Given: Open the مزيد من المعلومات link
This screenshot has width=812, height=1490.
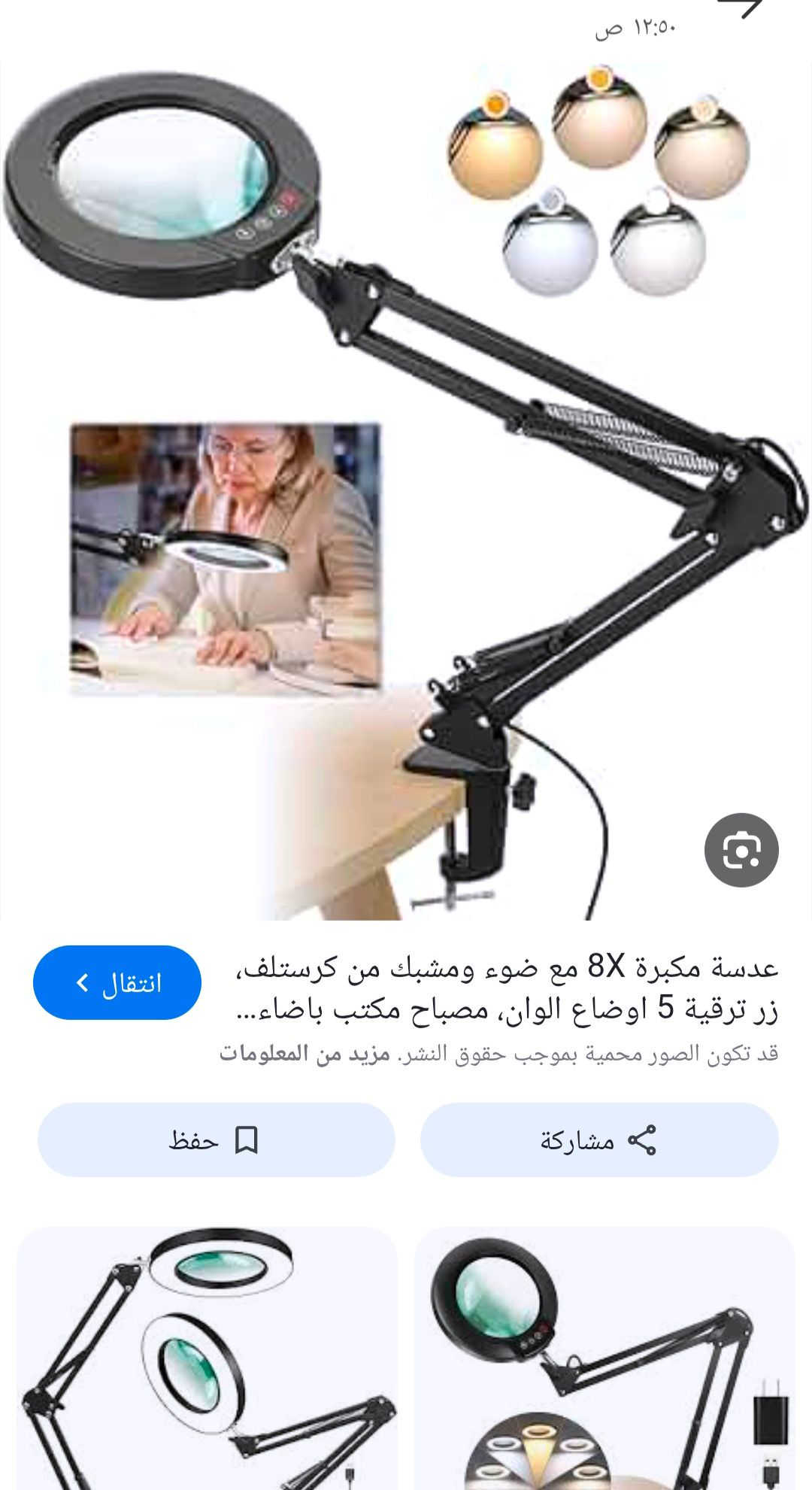Looking at the screenshot, I should (304, 1054).
